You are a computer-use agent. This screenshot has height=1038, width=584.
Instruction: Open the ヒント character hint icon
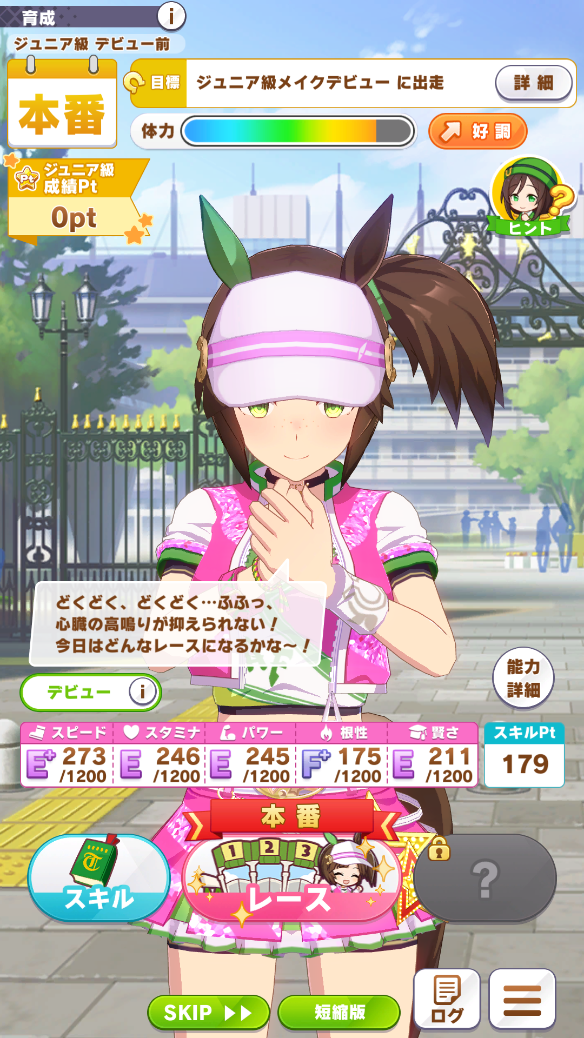530,198
